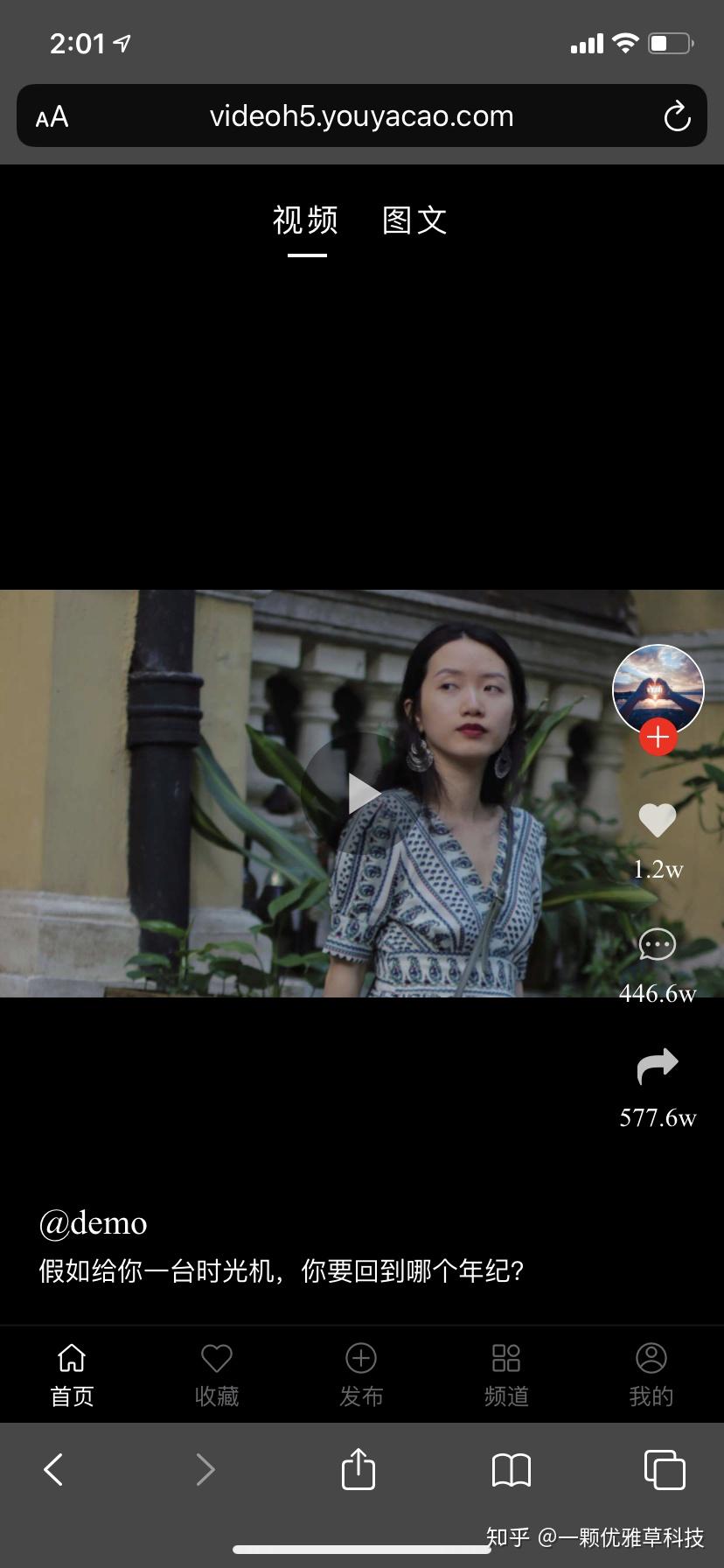This screenshot has width=724, height=1568.
Task: Go back in Safari
Action: [54, 1469]
